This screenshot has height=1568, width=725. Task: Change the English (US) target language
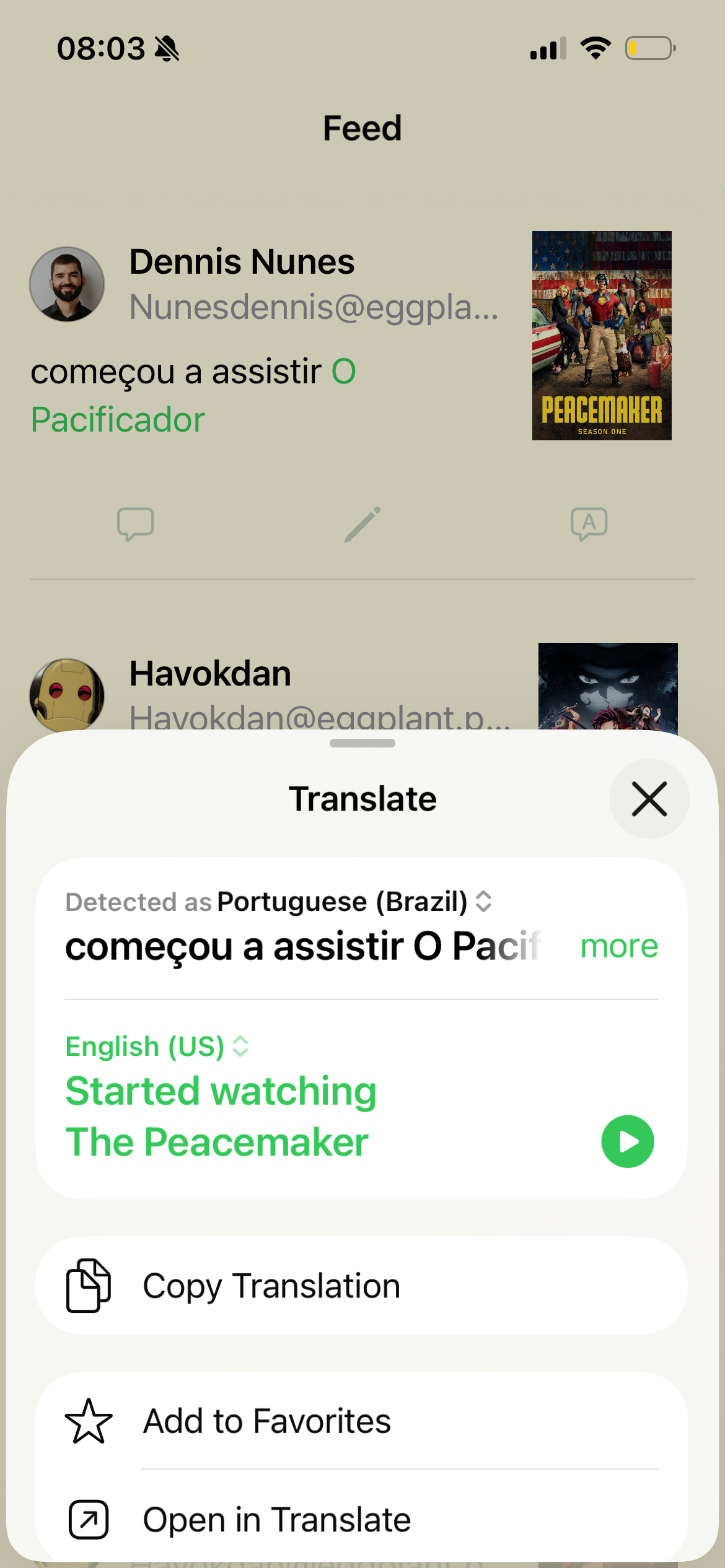pyautogui.click(x=157, y=1047)
